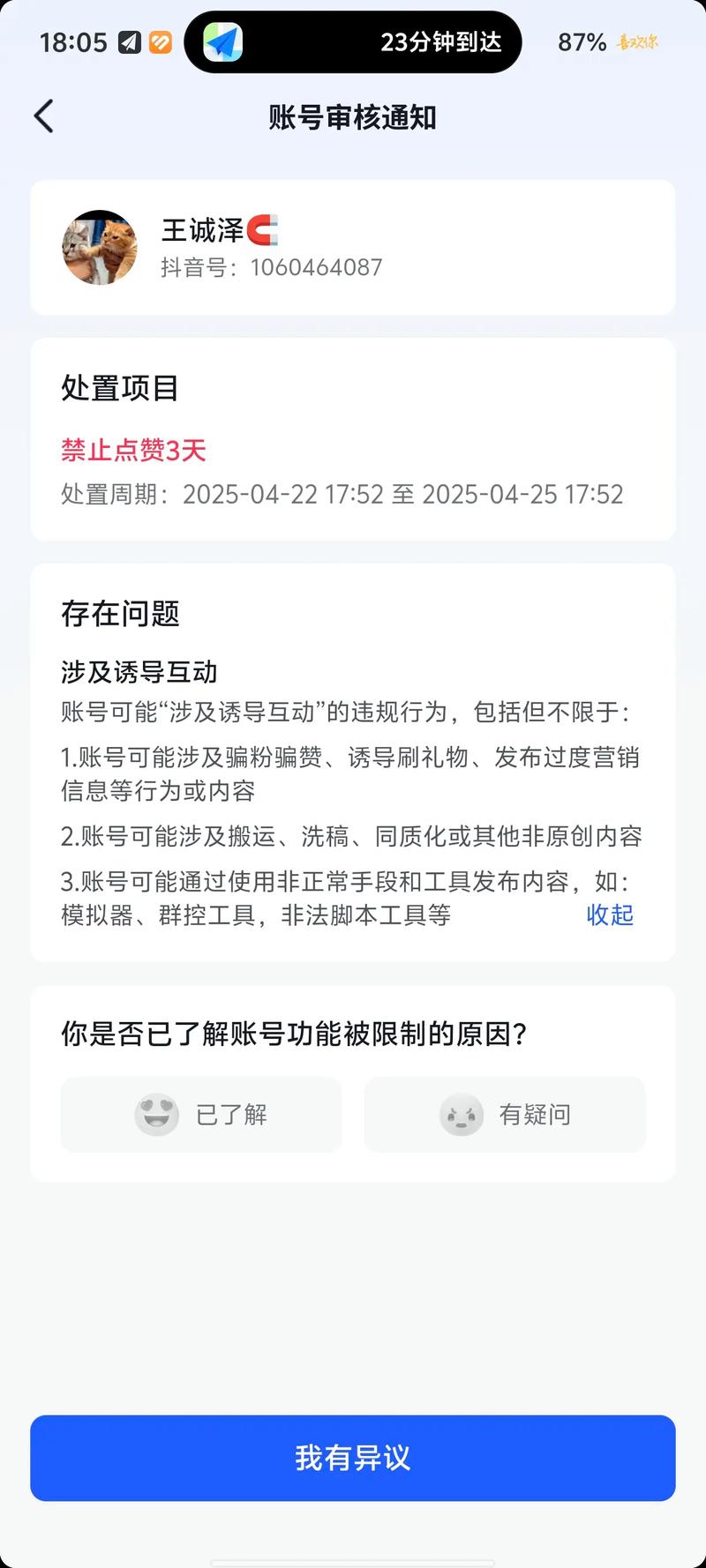Open the 23分钟到达 navigation pill
The image size is (706, 1568).
pyautogui.click(x=353, y=42)
